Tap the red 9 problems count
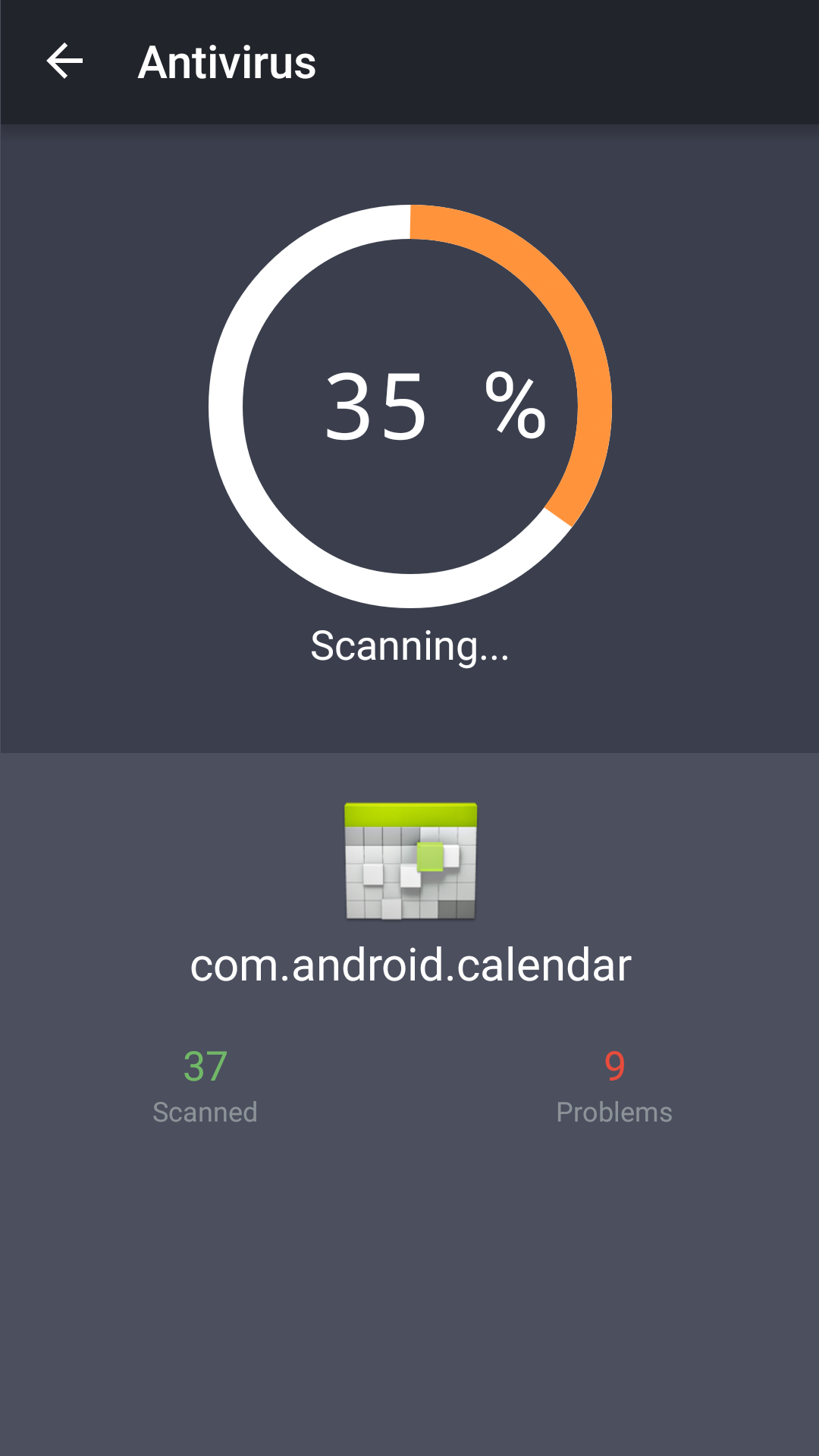 [x=614, y=1065]
